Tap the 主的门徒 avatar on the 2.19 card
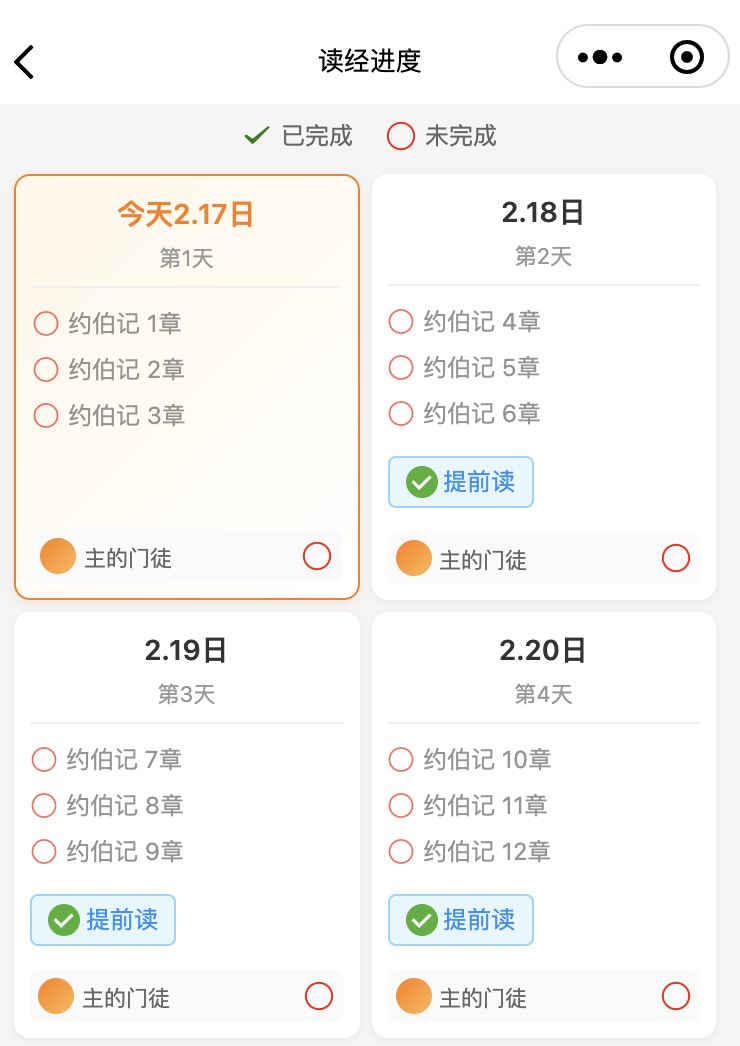This screenshot has width=740, height=1046. tap(56, 996)
